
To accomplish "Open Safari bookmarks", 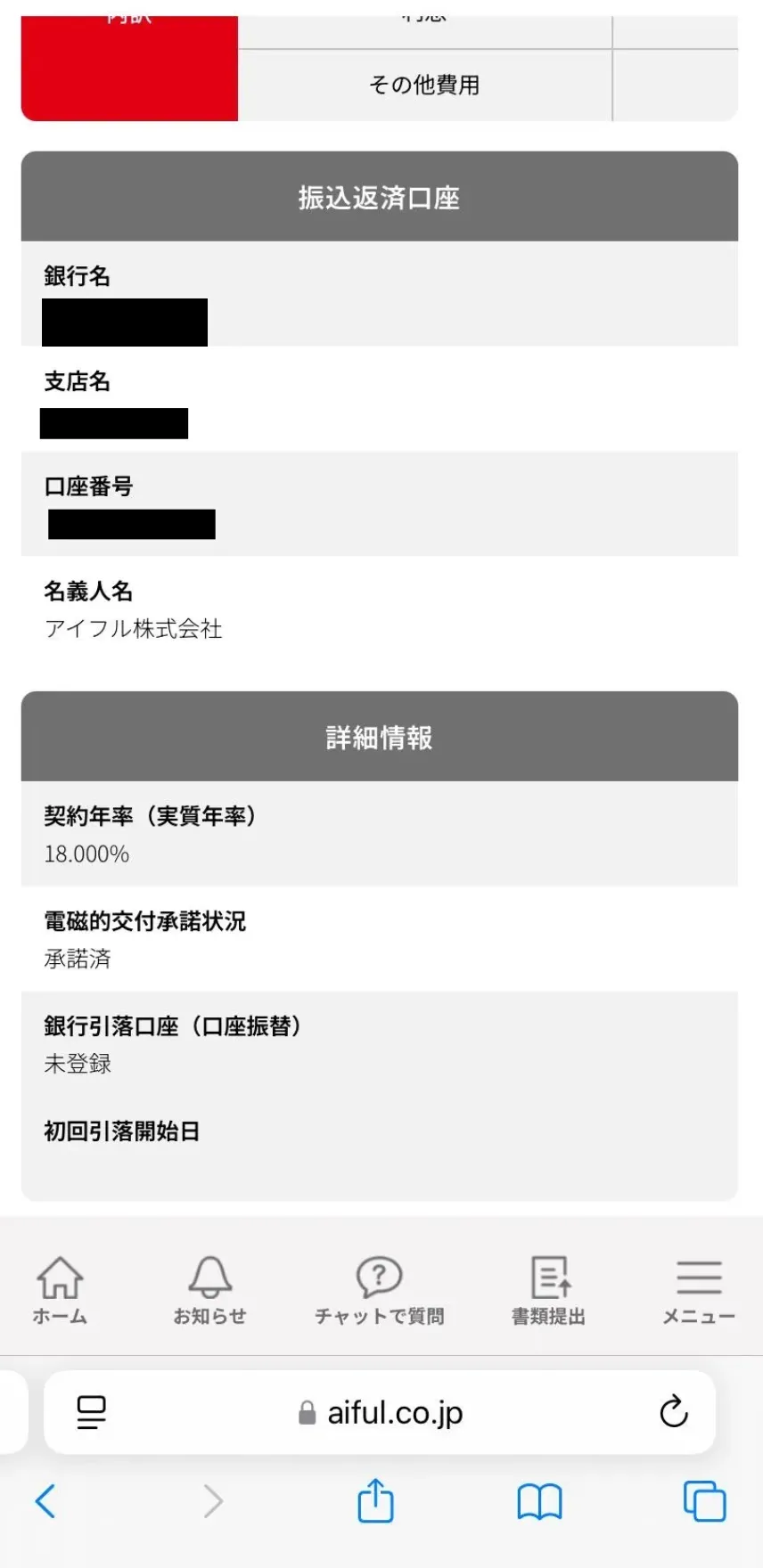I will [x=539, y=1501].
